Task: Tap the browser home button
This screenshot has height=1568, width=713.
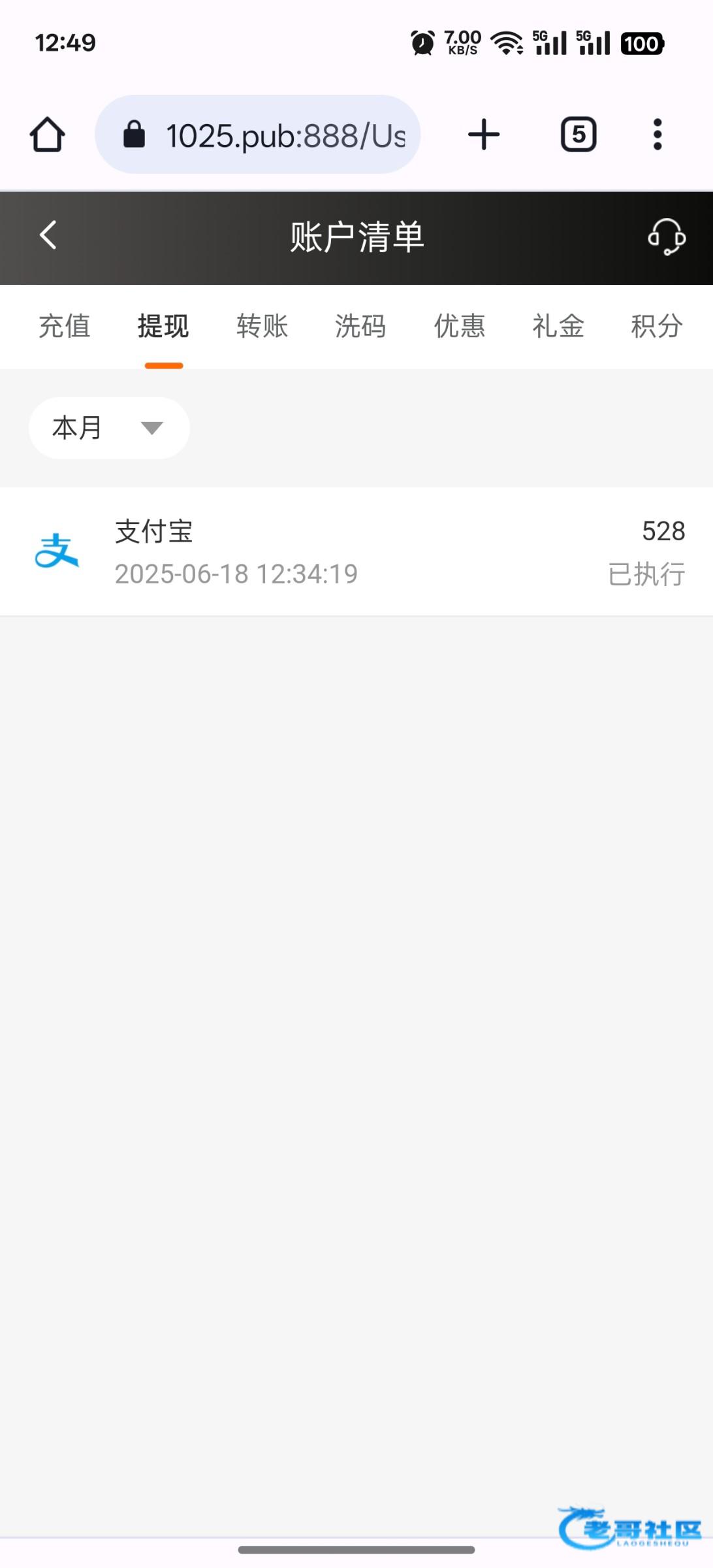Action: coord(47,135)
